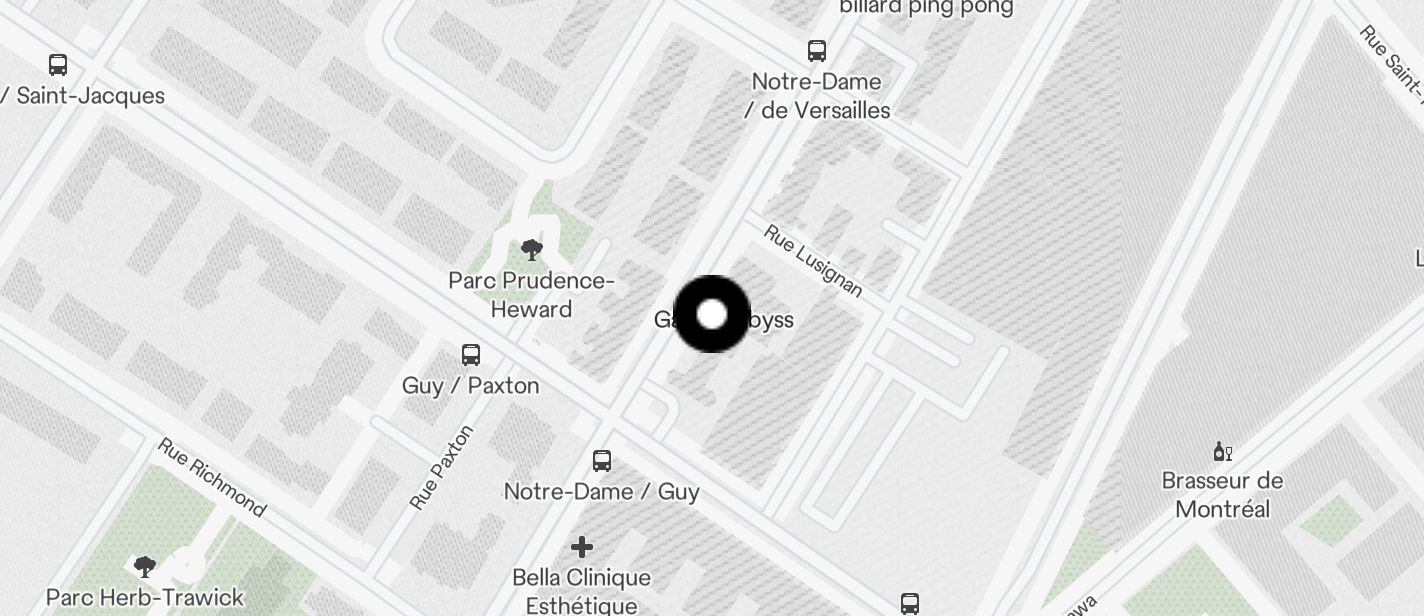Select the Notre-Dame / Guy bus stop
1424x616 pixels.
click(602, 461)
